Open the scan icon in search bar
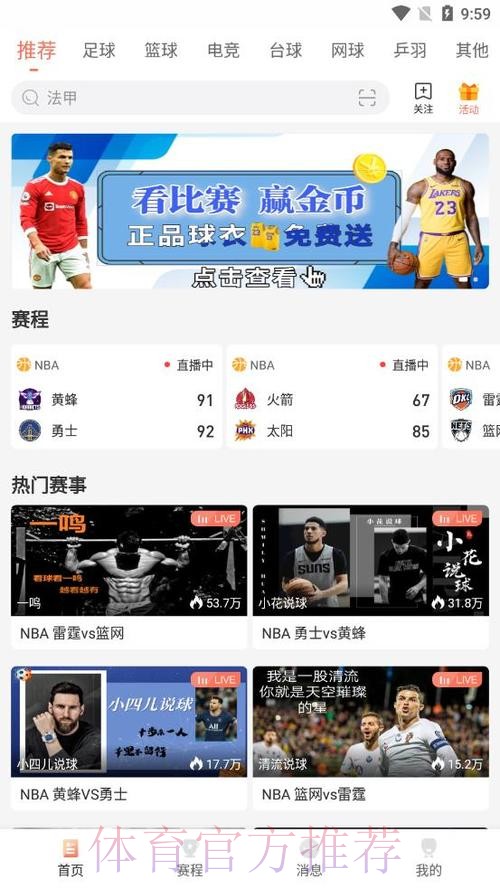The image size is (500, 889). pyautogui.click(x=367, y=98)
